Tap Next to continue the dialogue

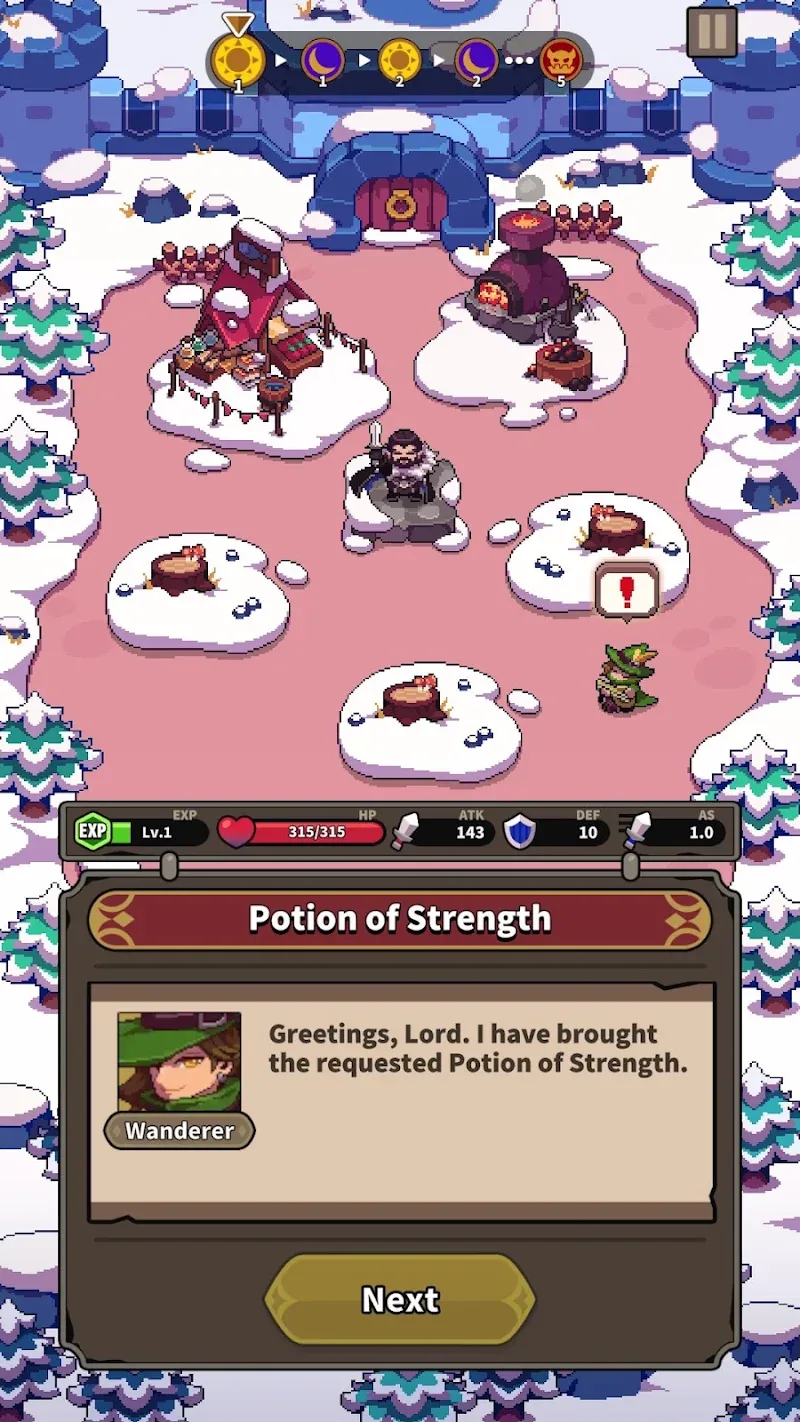pos(400,1299)
